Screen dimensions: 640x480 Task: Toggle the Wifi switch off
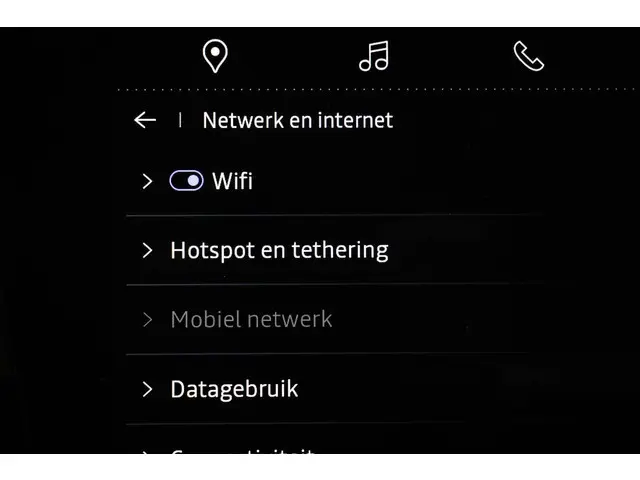point(186,181)
